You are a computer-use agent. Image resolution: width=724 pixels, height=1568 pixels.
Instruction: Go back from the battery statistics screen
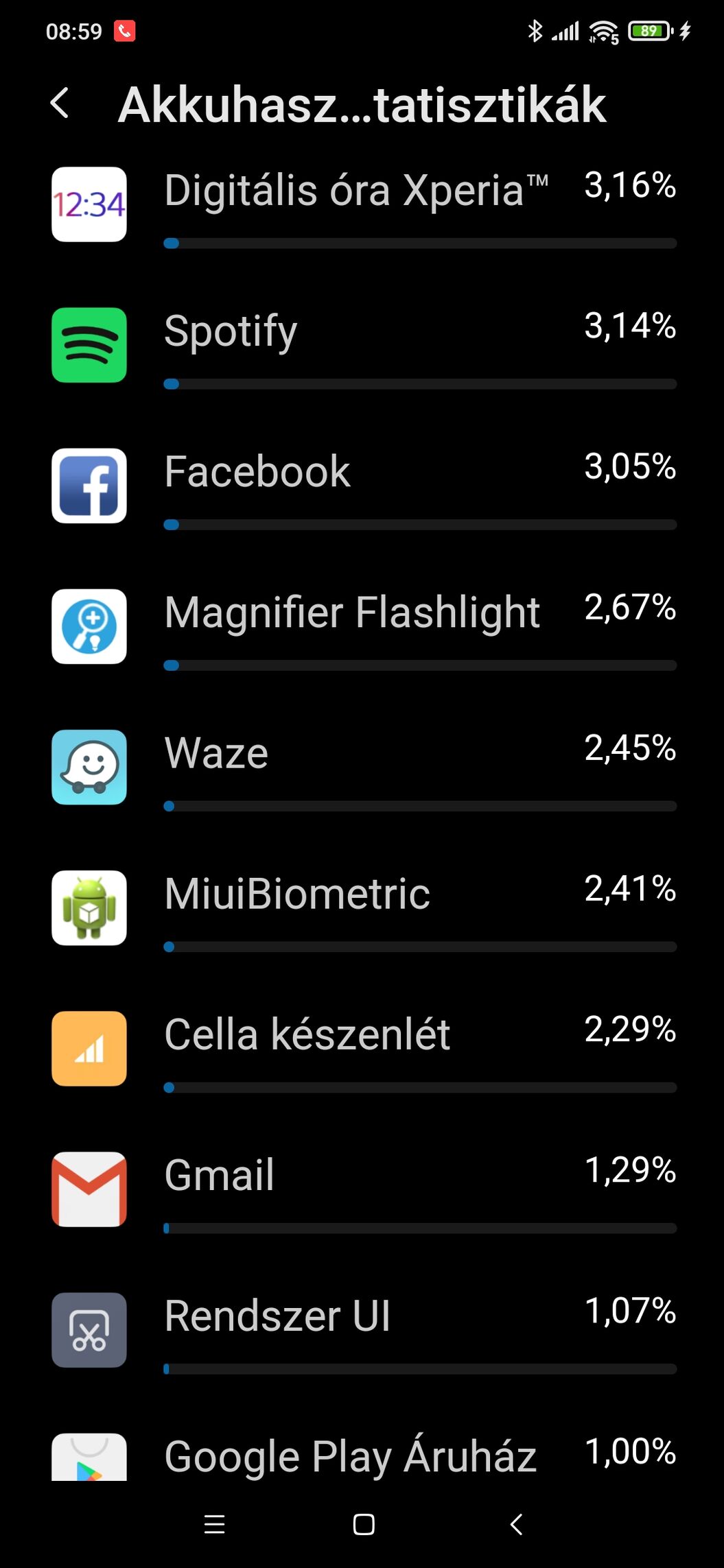pos(60,104)
